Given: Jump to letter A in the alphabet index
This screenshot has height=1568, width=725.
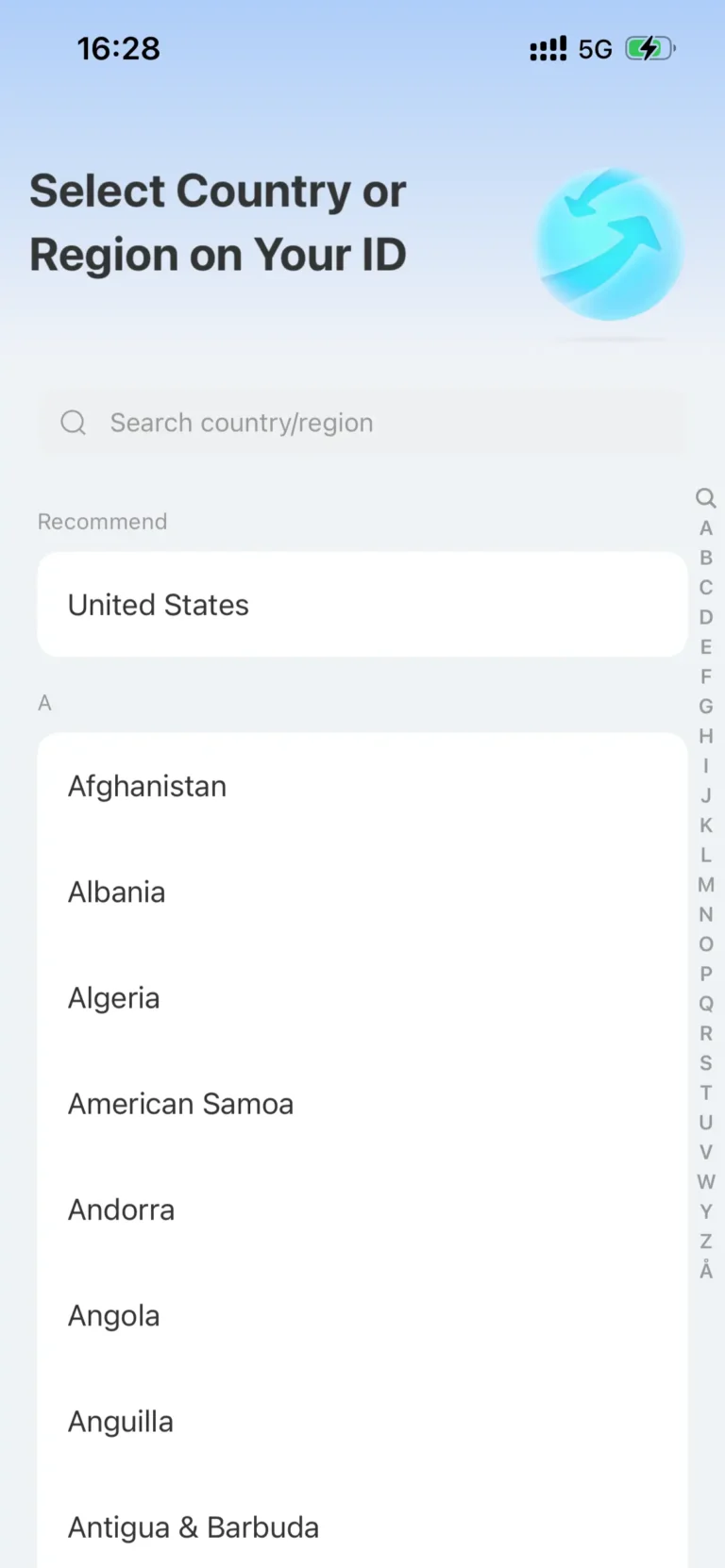Looking at the screenshot, I should [x=706, y=528].
